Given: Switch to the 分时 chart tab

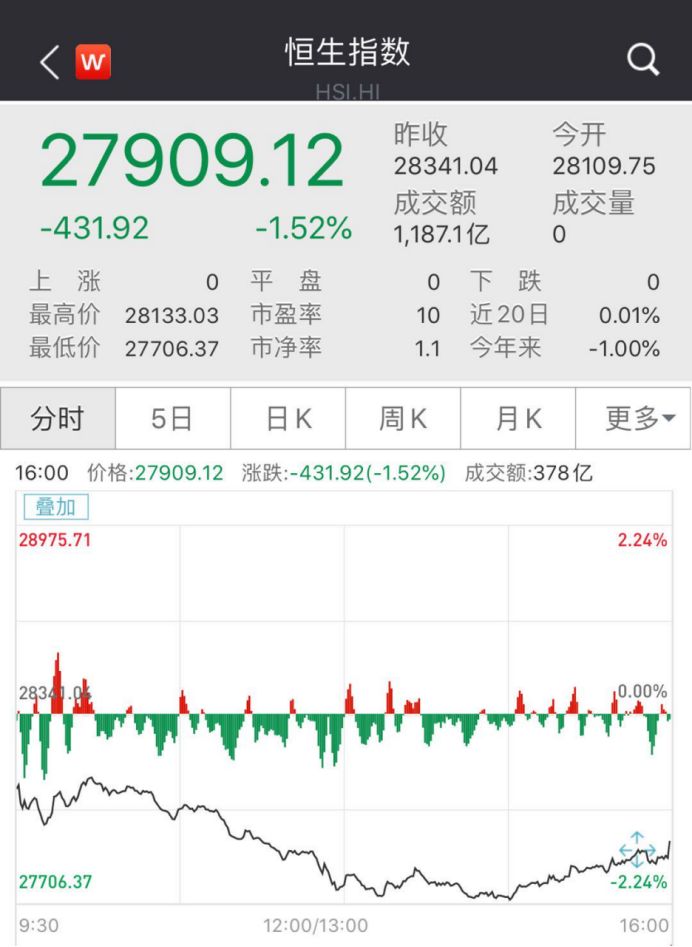Looking at the screenshot, I should (58, 419).
